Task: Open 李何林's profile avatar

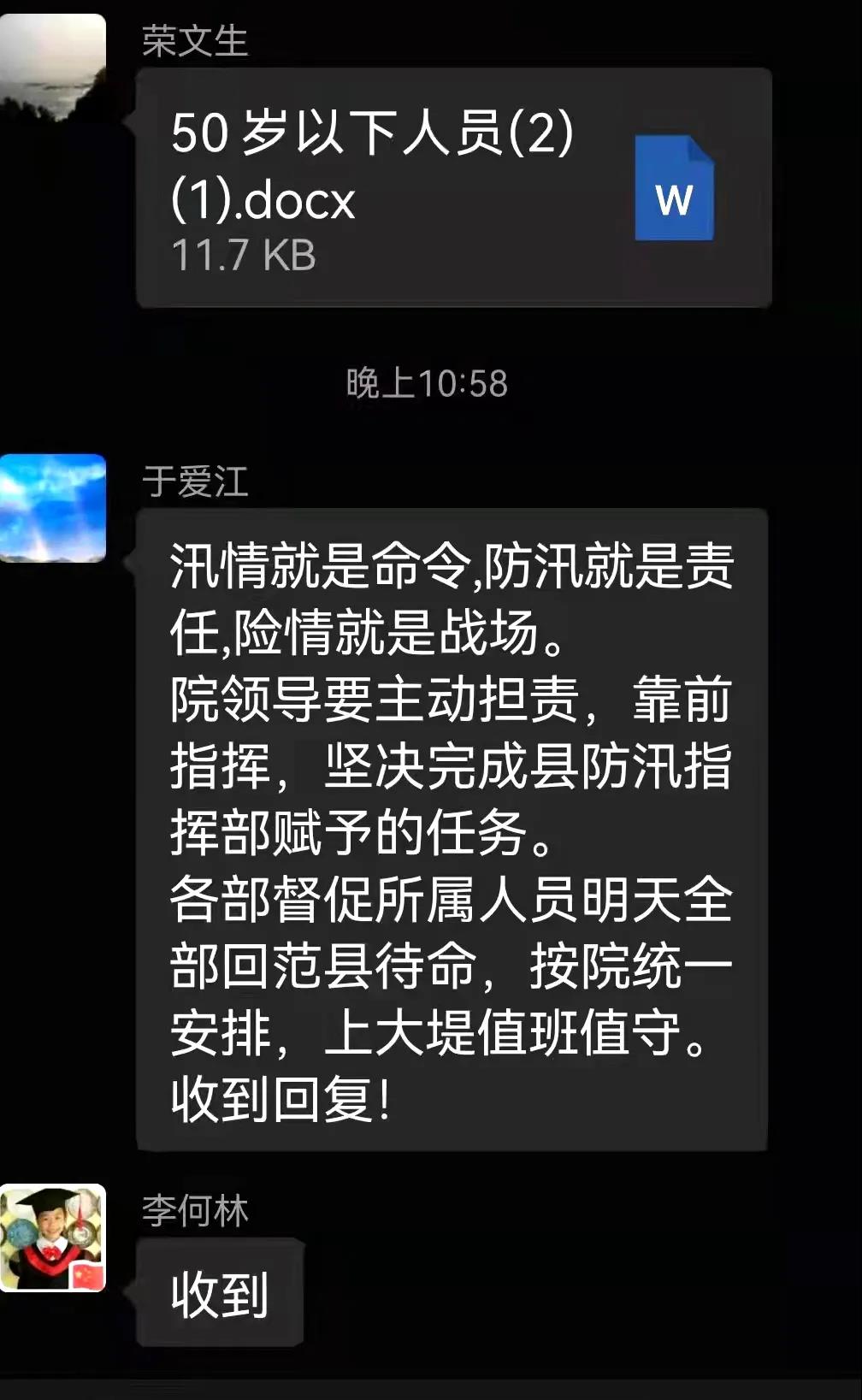Action: pyautogui.click(x=53, y=1238)
